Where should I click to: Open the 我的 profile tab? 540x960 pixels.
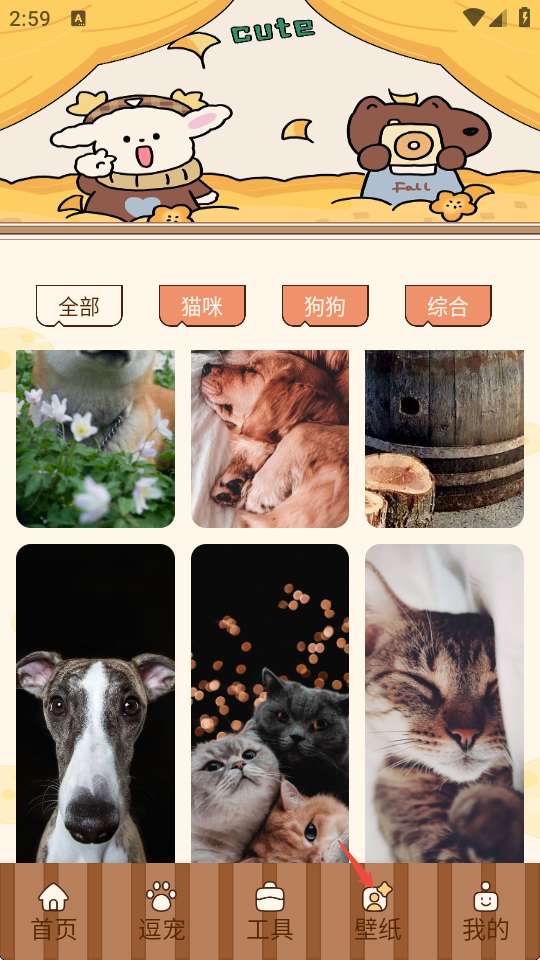(x=486, y=911)
